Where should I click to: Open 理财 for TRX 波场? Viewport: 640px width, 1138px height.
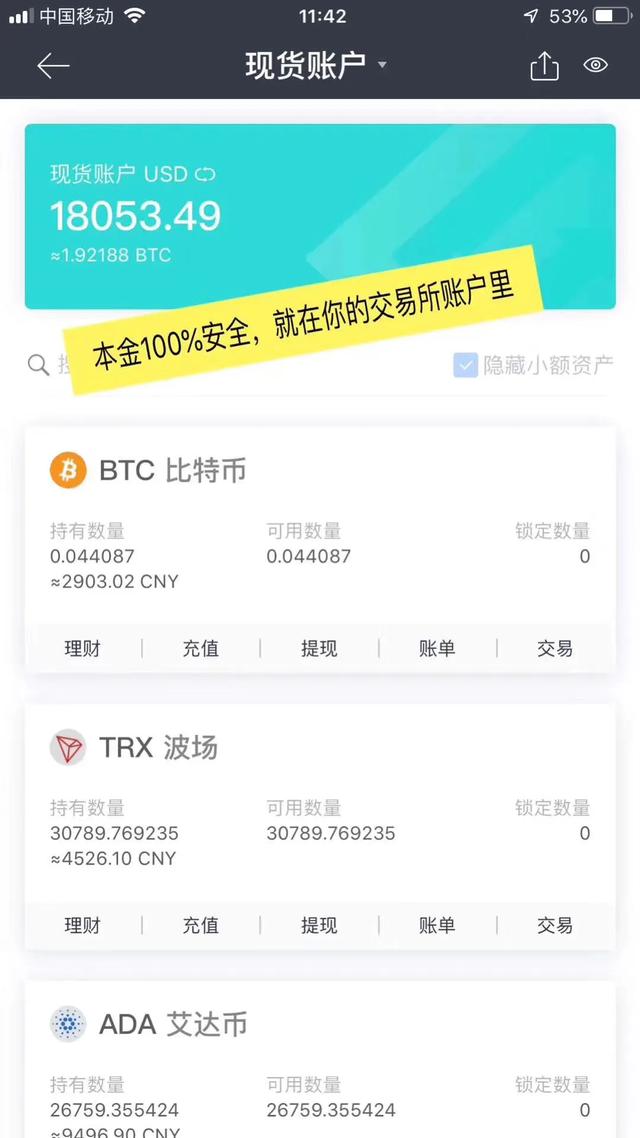click(x=82, y=925)
